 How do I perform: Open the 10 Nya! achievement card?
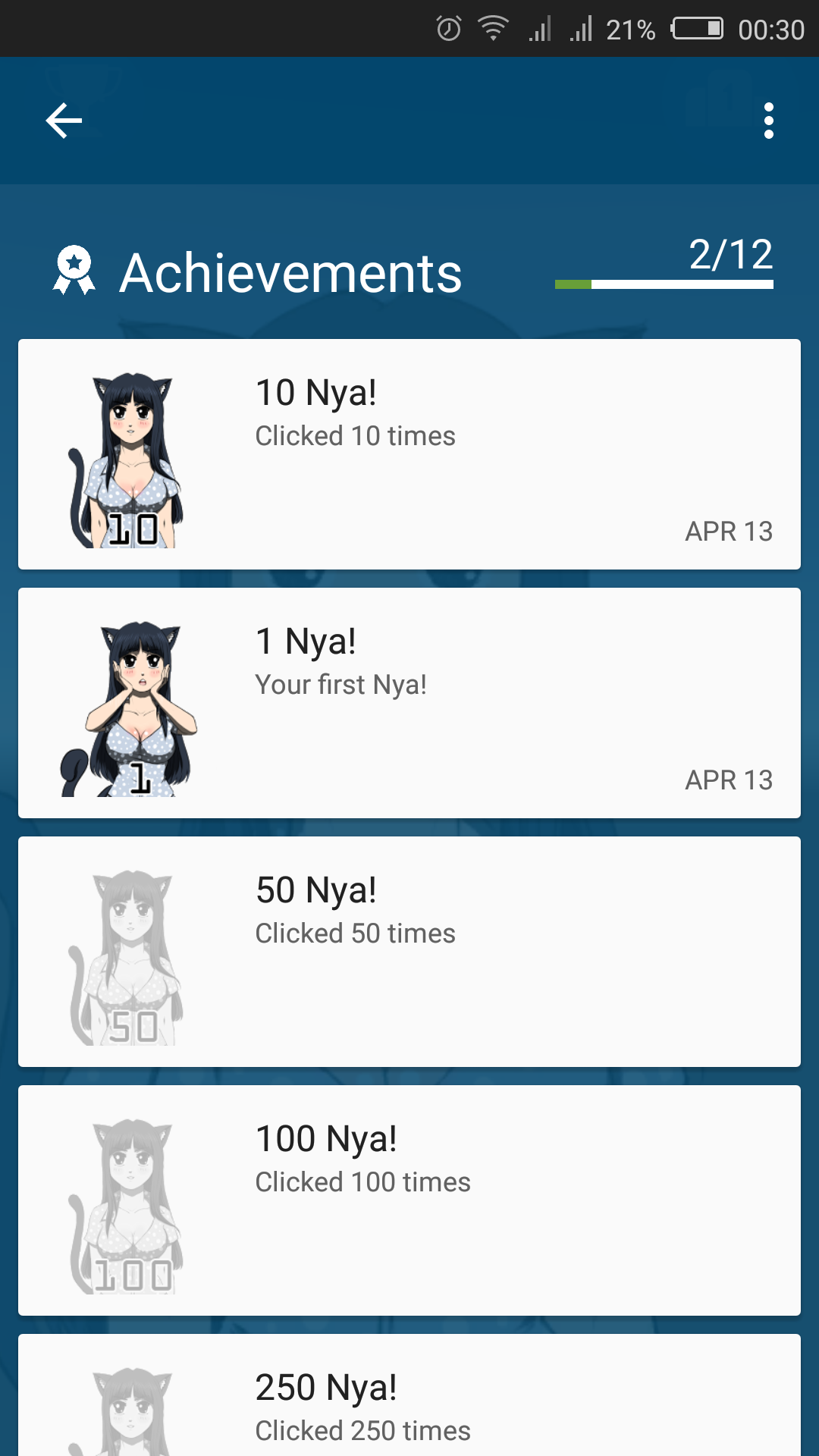click(x=409, y=454)
